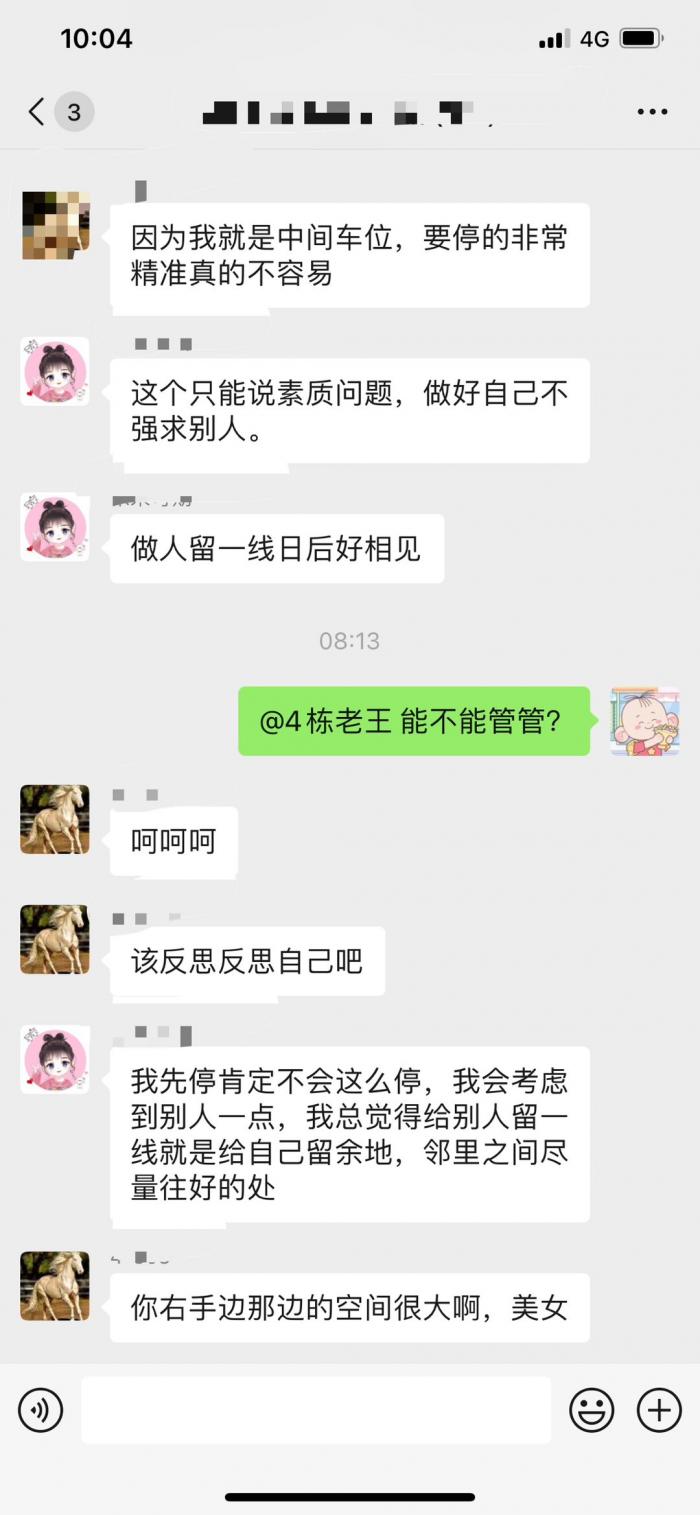Switch to voice message input
The image size is (700, 1515).
41,1410
